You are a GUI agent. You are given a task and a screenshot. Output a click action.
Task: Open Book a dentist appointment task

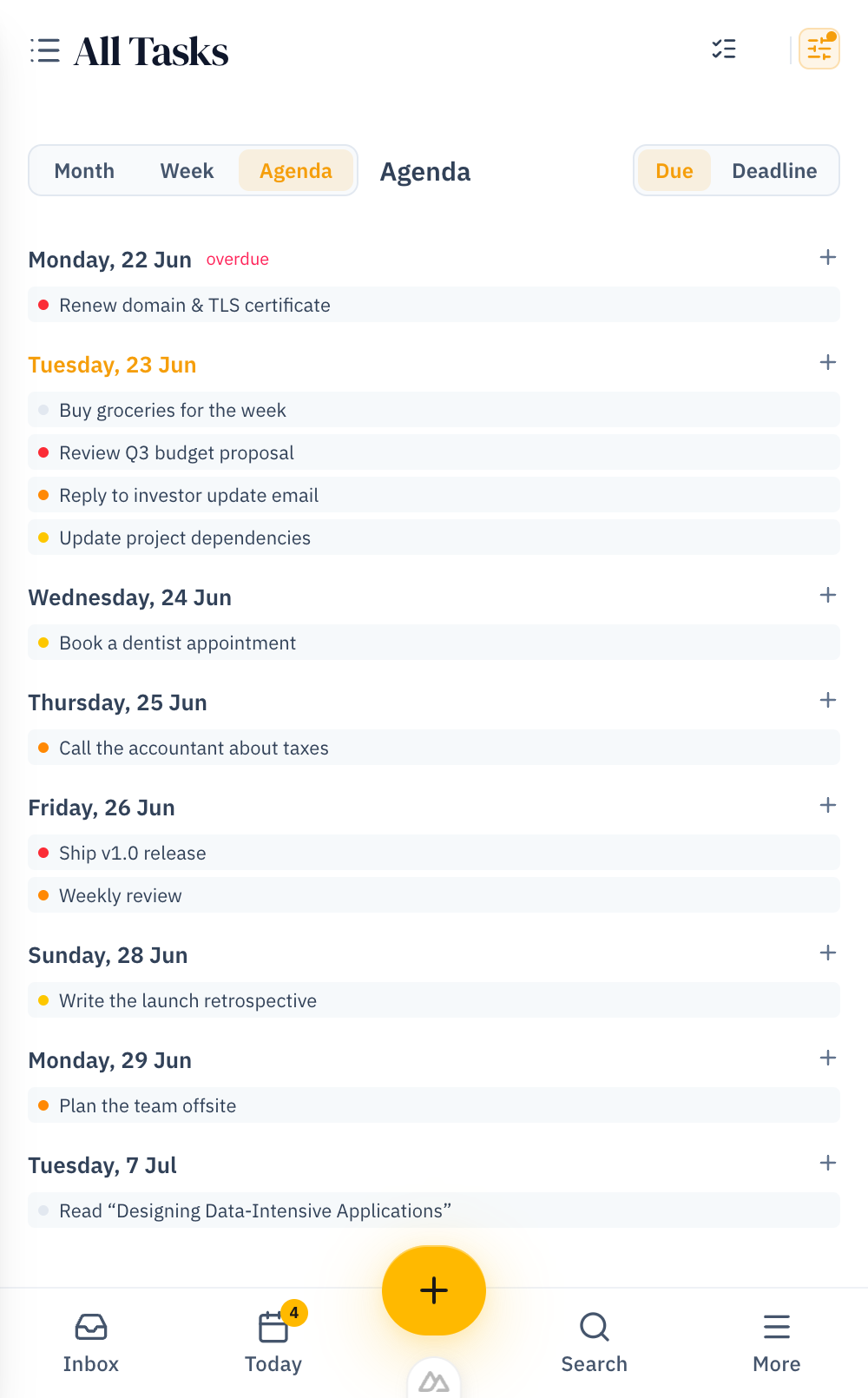pyautogui.click(x=434, y=643)
